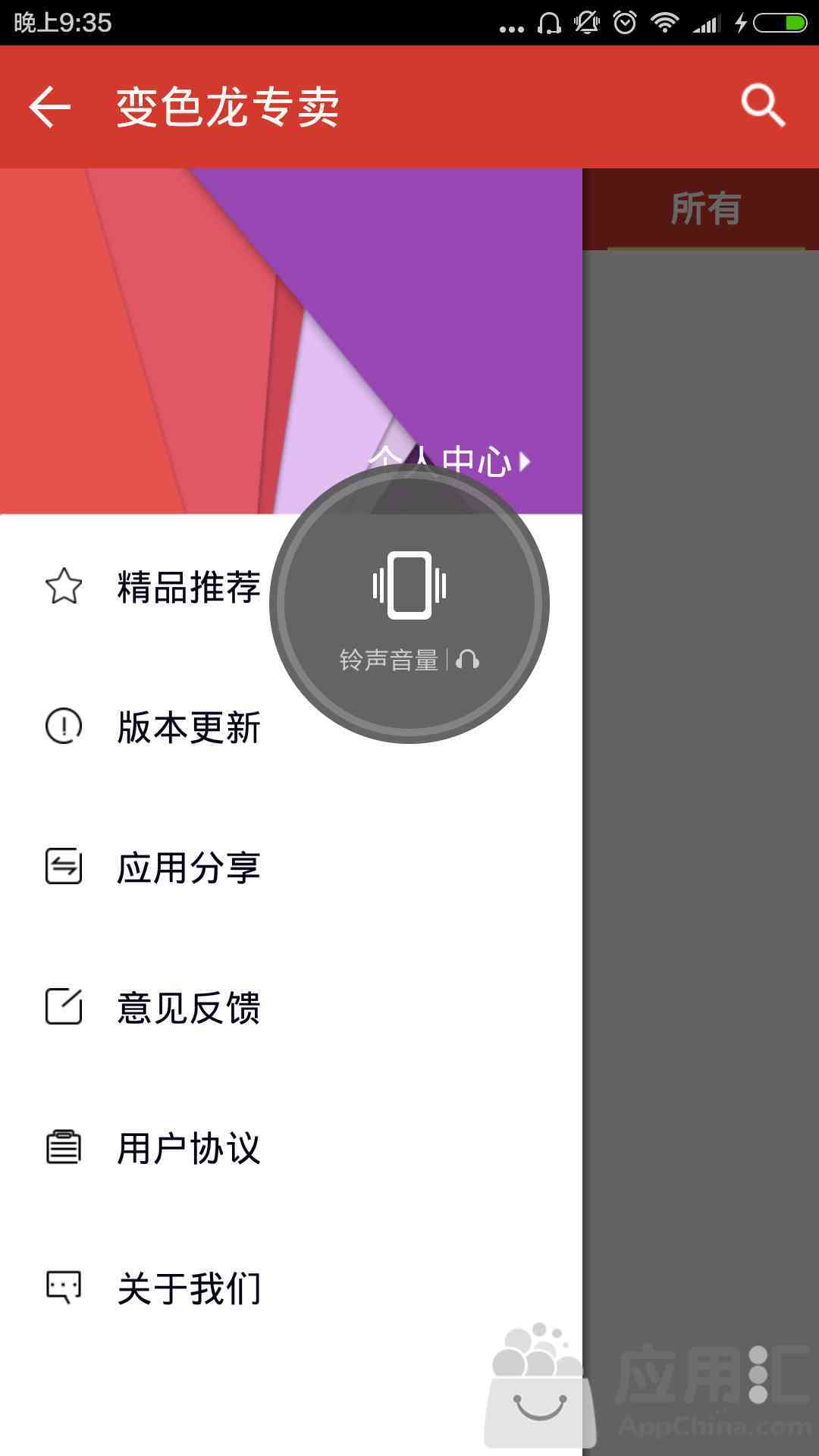The width and height of the screenshot is (819, 1456).
Task: Check 版本更新 for updates
Action: point(188,727)
